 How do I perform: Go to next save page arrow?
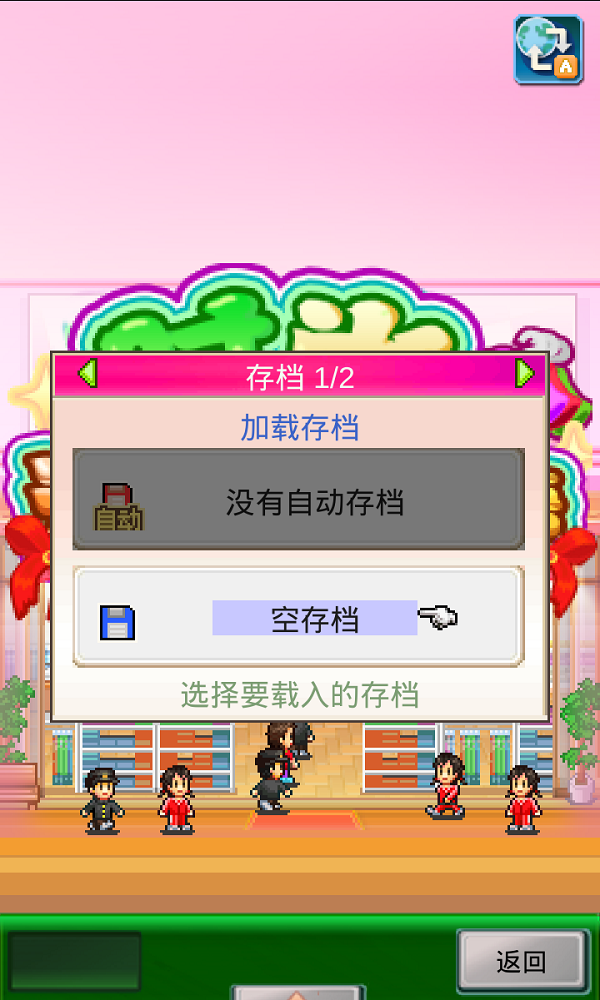point(524,374)
